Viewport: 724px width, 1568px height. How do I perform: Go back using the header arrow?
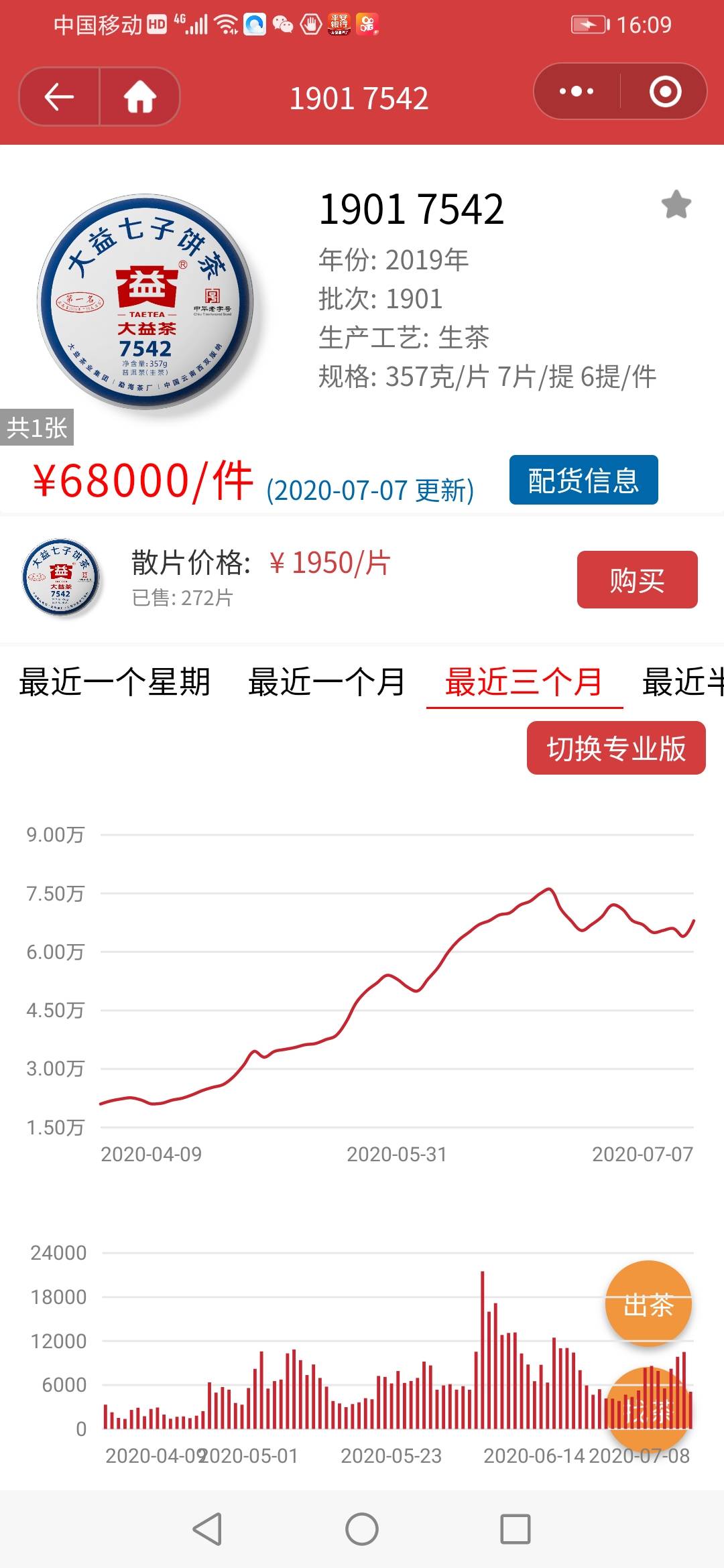tap(59, 97)
